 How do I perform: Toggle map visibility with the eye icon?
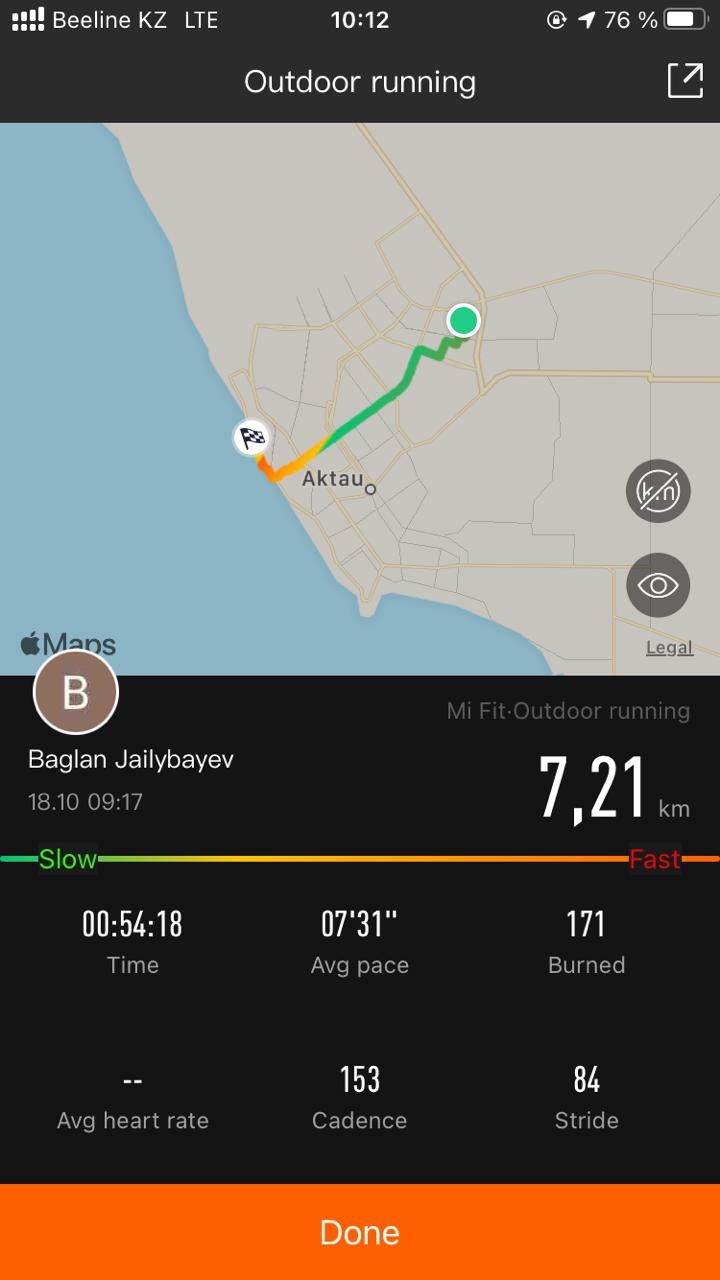click(658, 585)
